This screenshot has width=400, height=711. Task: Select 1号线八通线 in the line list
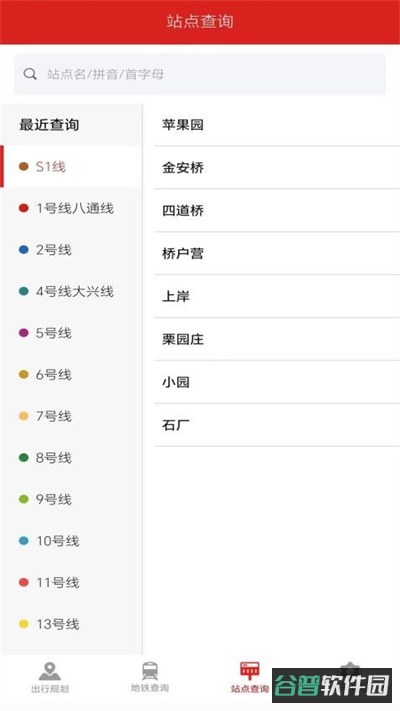pos(72,208)
